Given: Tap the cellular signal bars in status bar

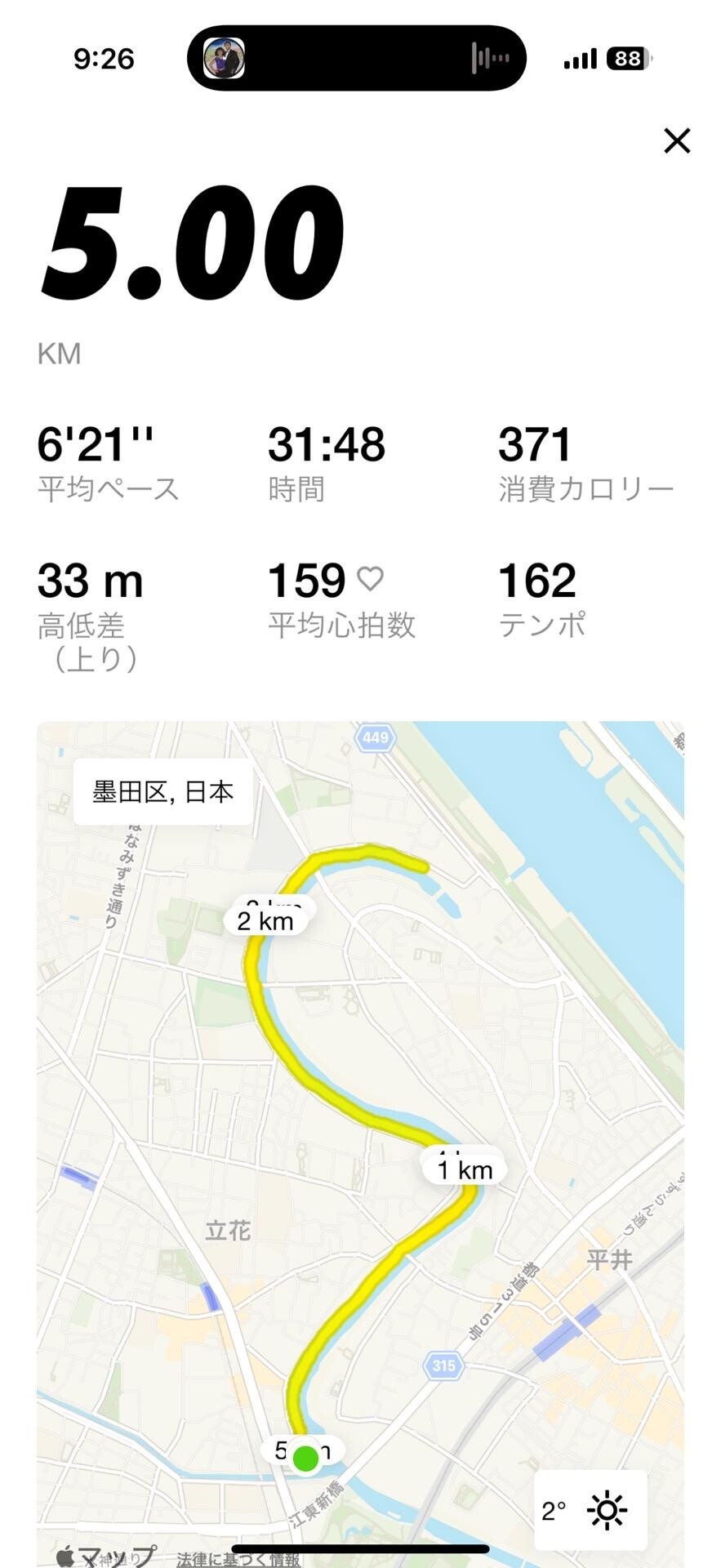Looking at the screenshot, I should pyautogui.click(x=580, y=58).
